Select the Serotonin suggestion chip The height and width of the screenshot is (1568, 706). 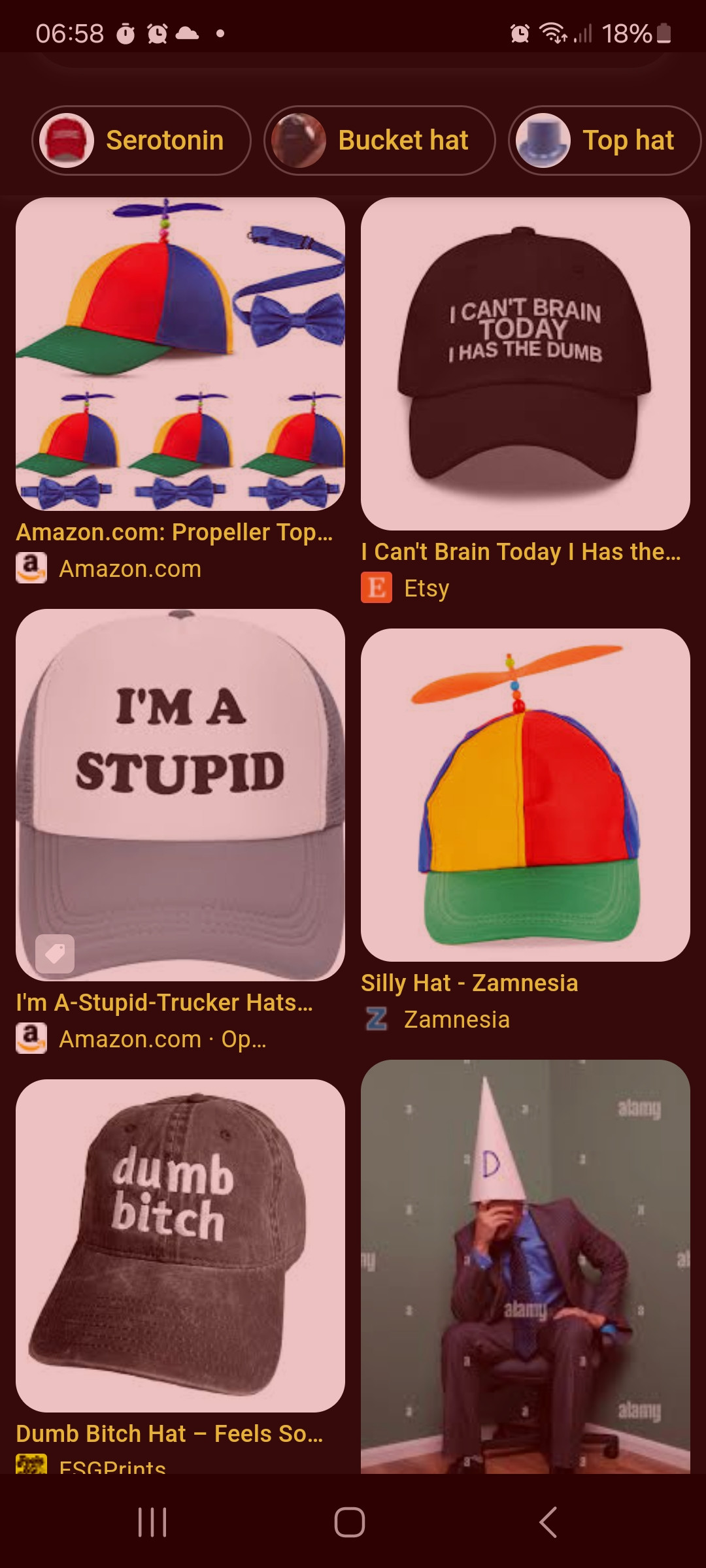click(142, 140)
